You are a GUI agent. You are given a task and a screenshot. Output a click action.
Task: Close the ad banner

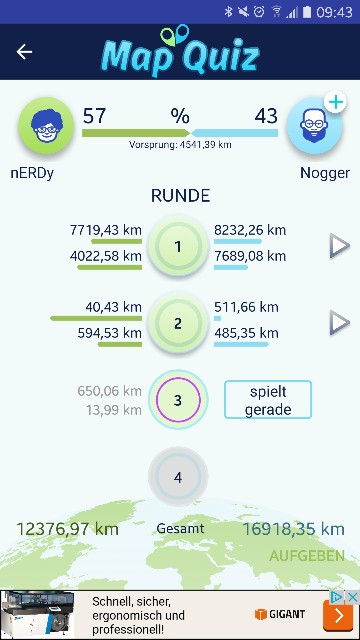pos(352,597)
